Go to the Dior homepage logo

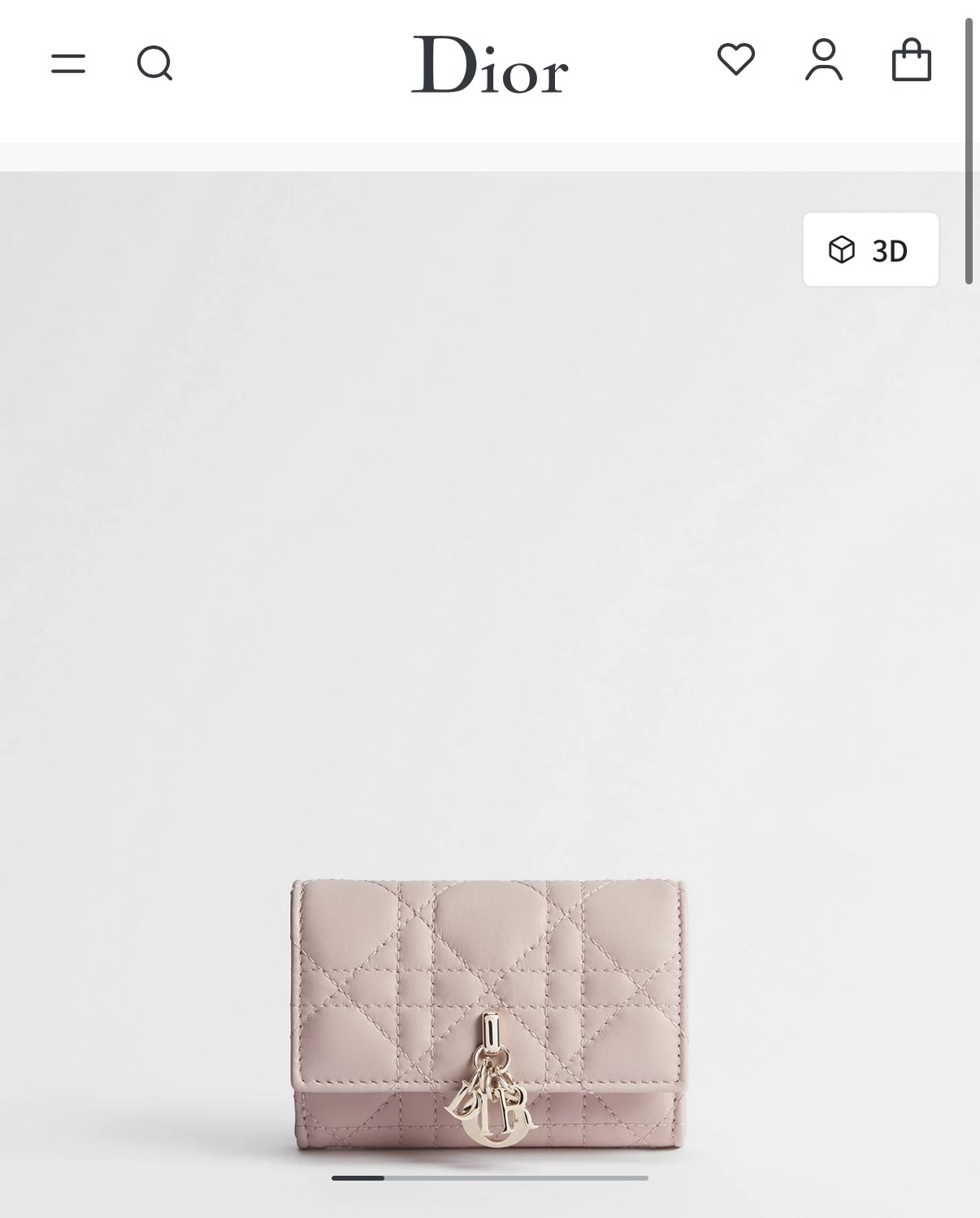[x=489, y=65]
